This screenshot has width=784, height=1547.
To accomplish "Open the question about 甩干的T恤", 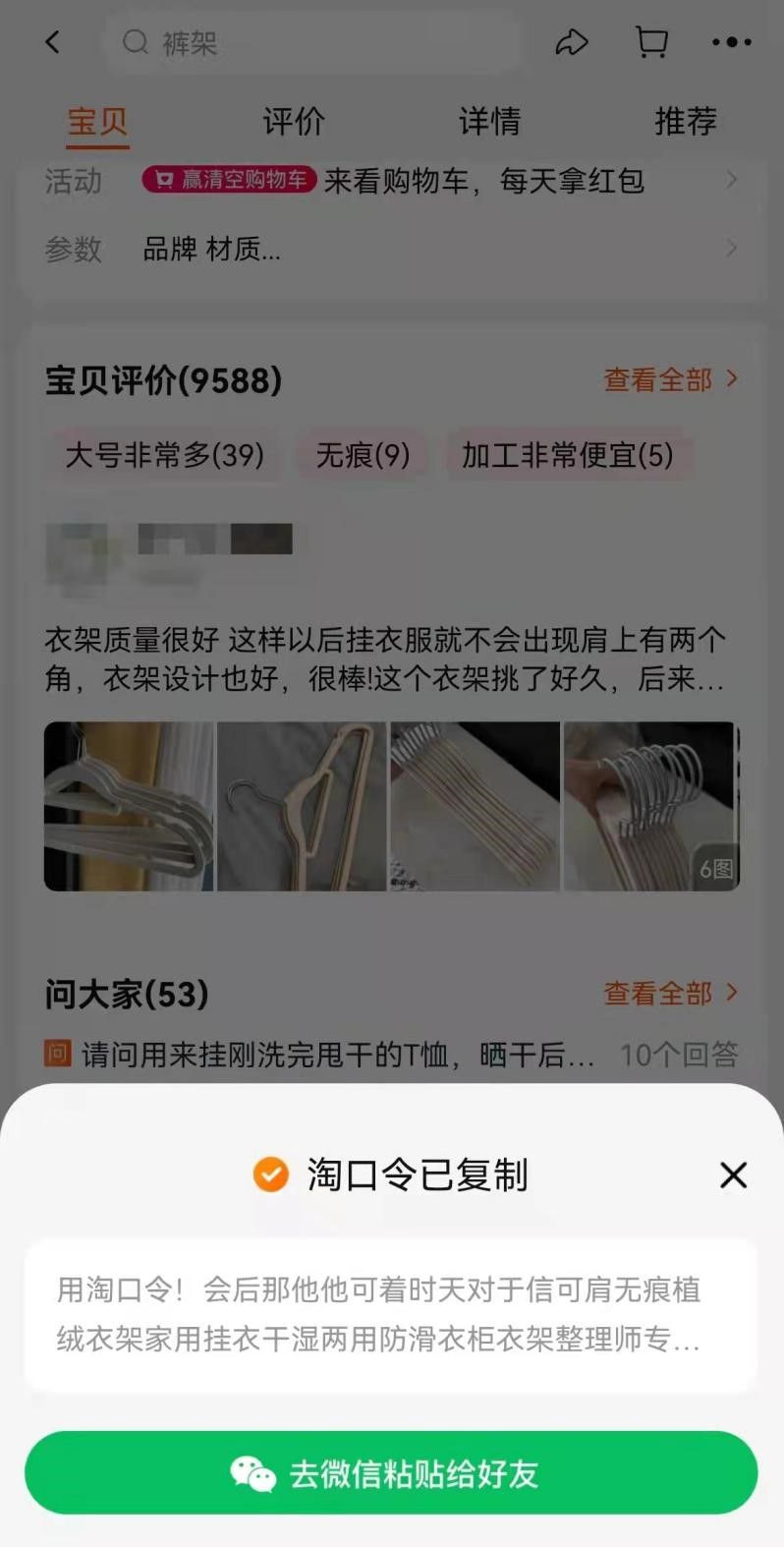I will (337, 1055).
